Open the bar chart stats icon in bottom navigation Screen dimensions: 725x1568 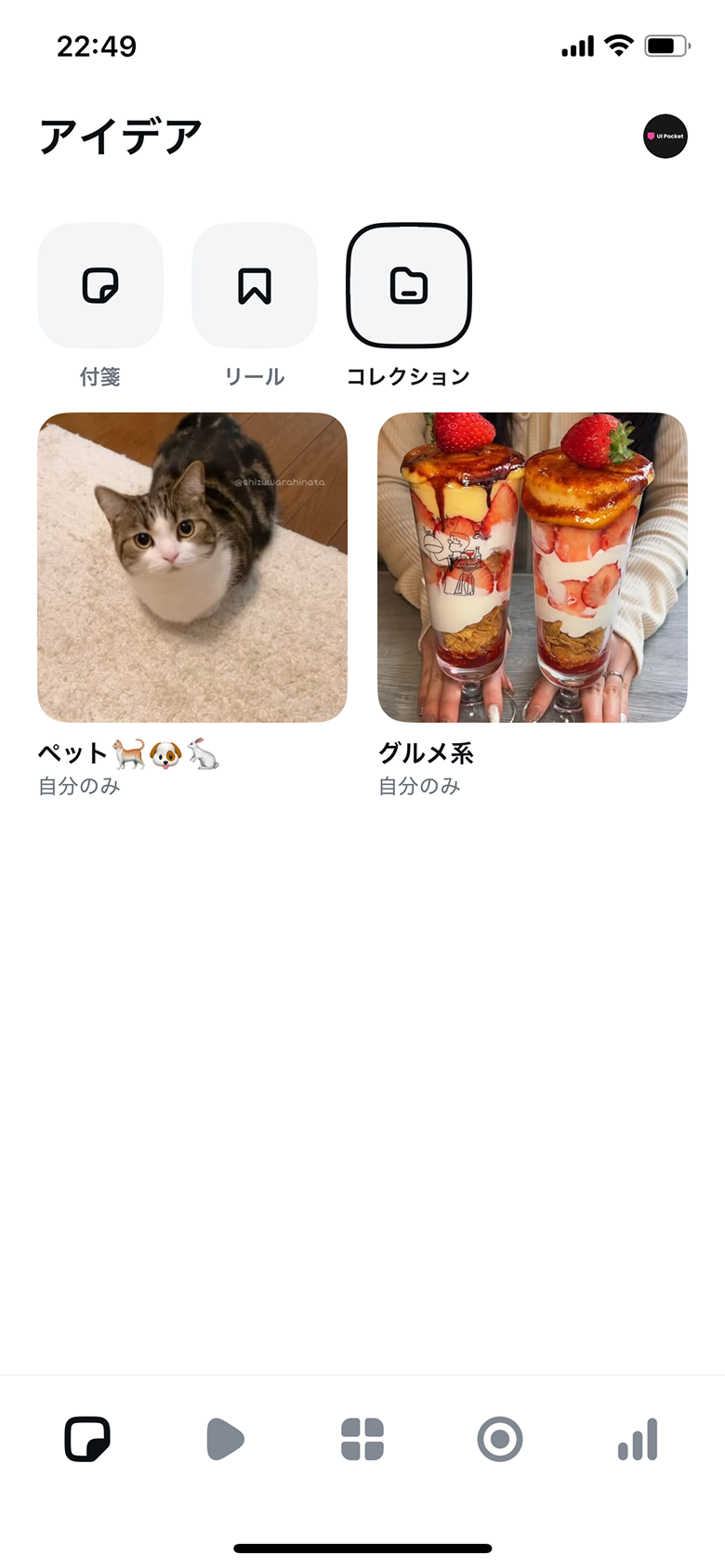point(638,1440)
